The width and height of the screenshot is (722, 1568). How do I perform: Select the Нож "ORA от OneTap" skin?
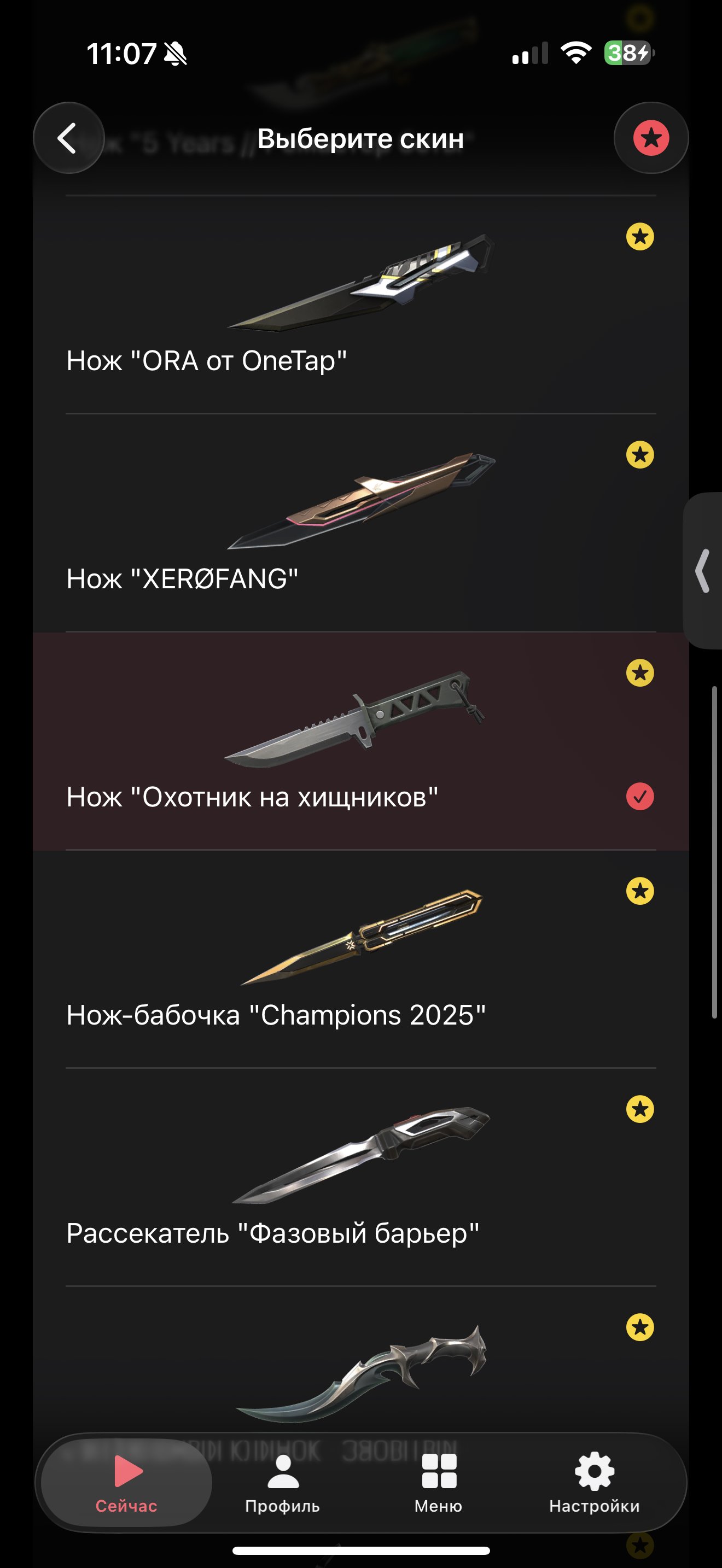click(360, 305)
